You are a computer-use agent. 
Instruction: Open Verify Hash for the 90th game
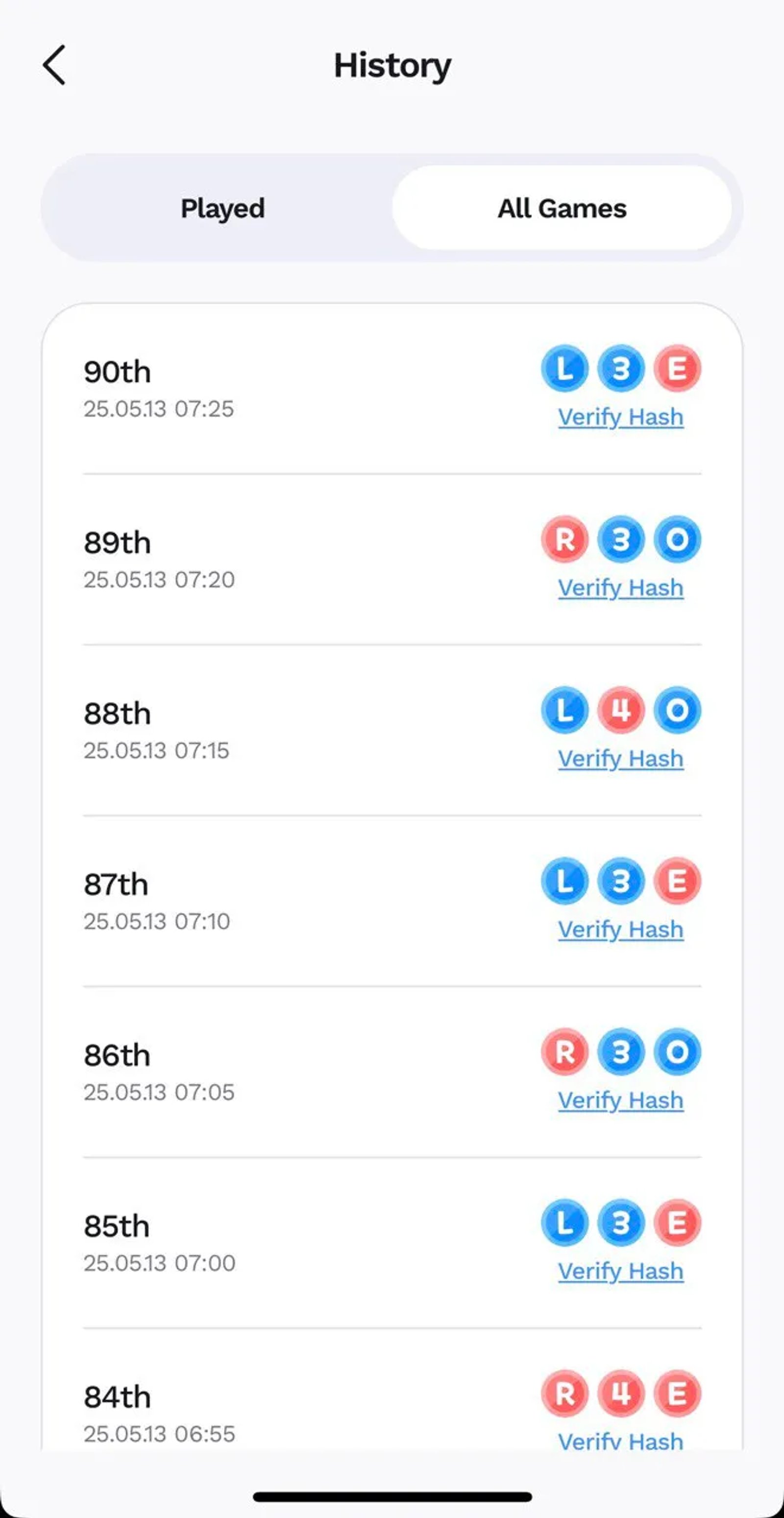620,416
